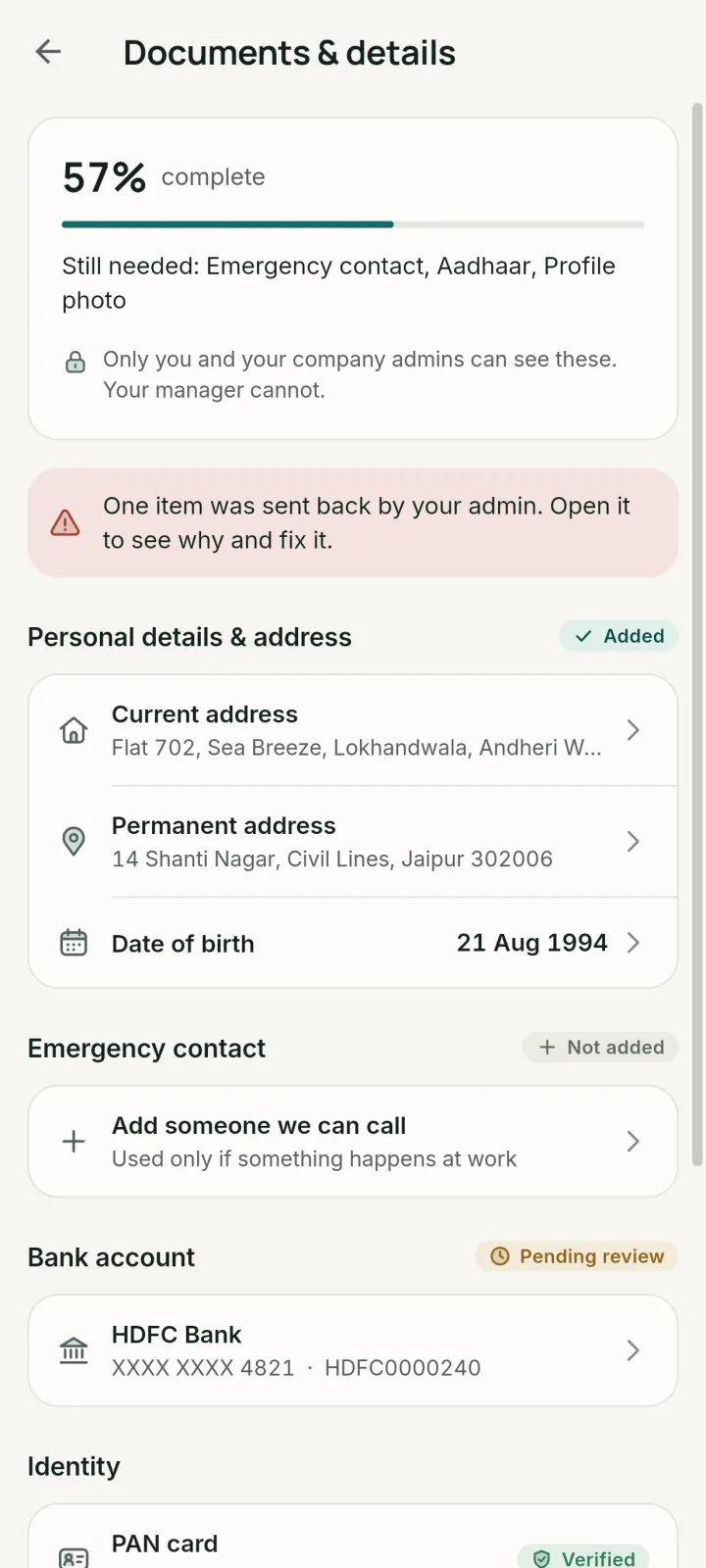Edit the Date of birth entry
The height and width of the screenshot is (1568, 706).
tap(353, 943)
